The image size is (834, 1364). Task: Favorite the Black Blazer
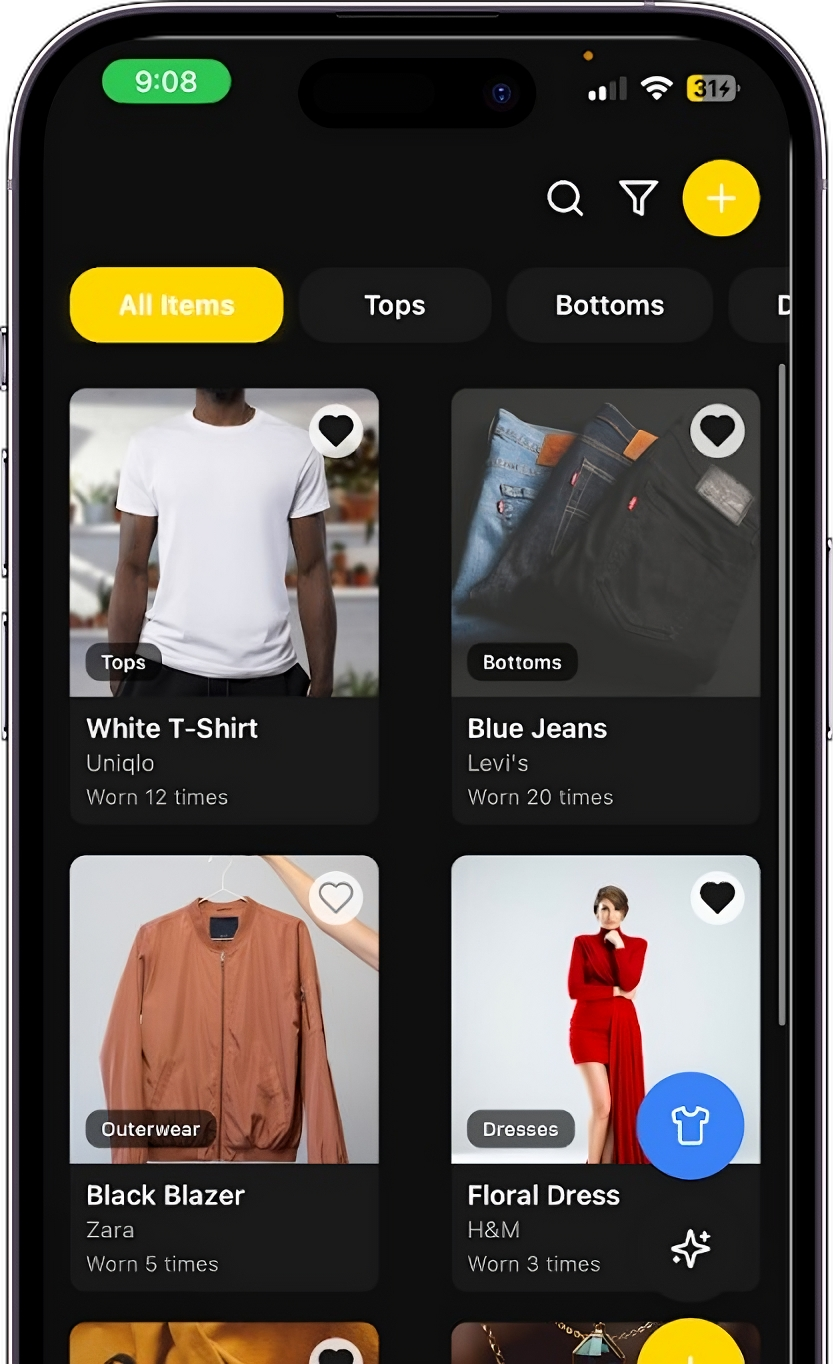click(335, 898)
